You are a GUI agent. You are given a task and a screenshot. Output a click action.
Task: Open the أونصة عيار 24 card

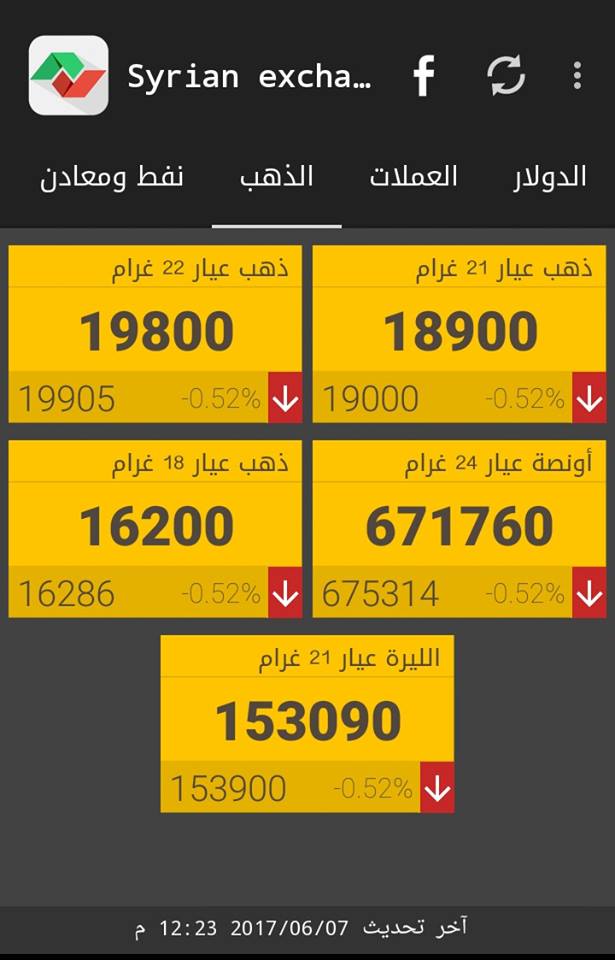click(x=459, y=528)
